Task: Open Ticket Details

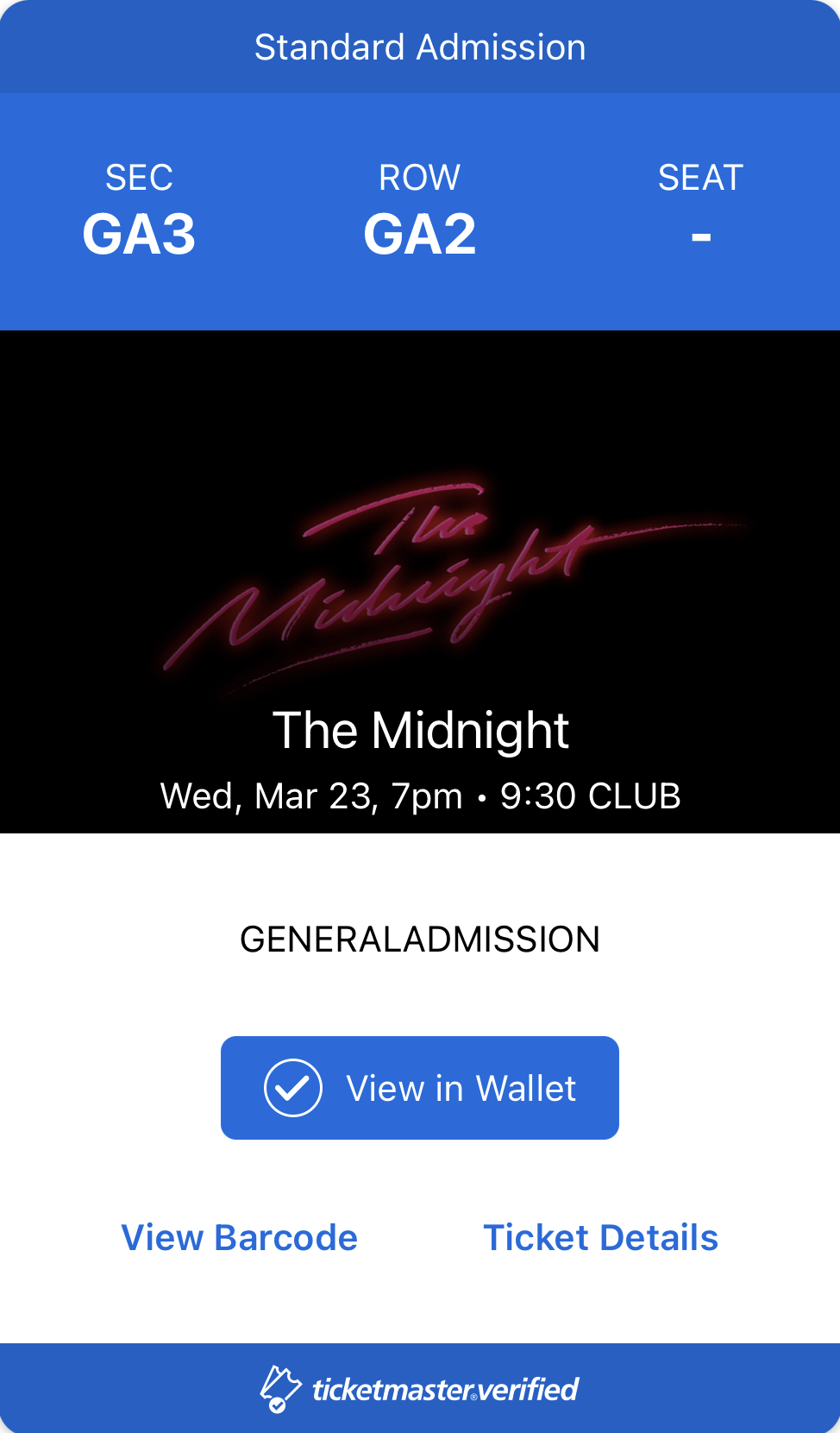Action: coord(600,1237)
